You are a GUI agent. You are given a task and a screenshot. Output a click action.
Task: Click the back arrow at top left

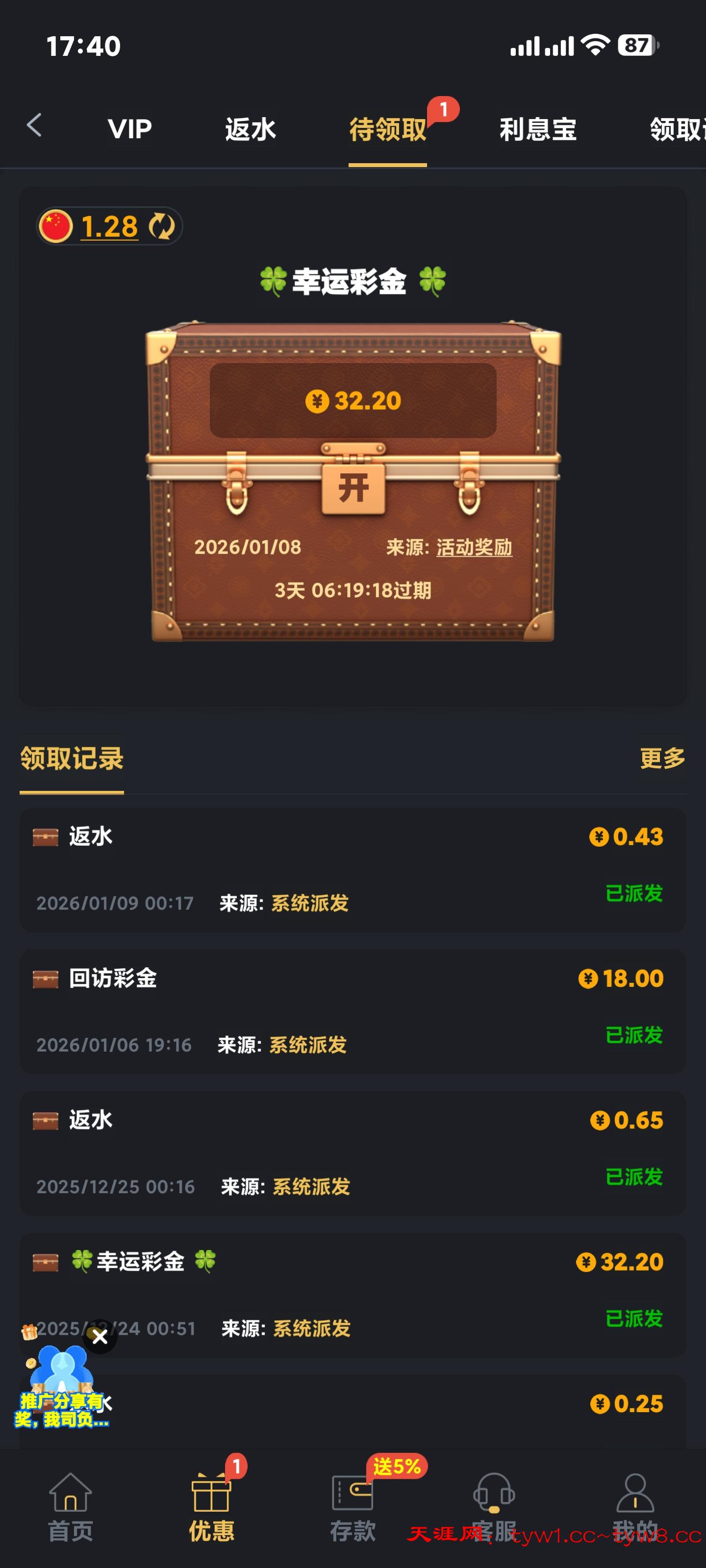point(35,126)
